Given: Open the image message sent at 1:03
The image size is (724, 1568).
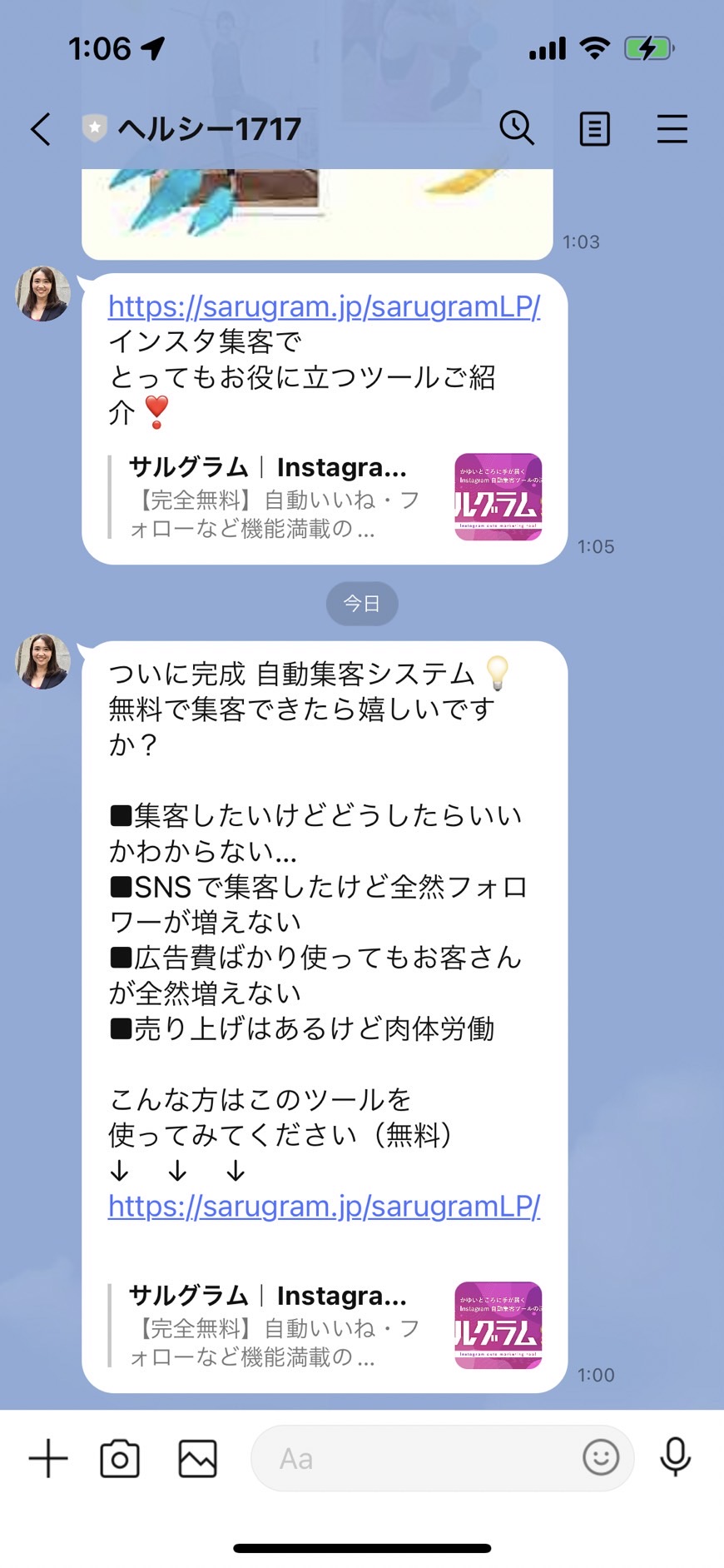Looking at the screenshot, I should pyautogui.click(x=317, y=213).
